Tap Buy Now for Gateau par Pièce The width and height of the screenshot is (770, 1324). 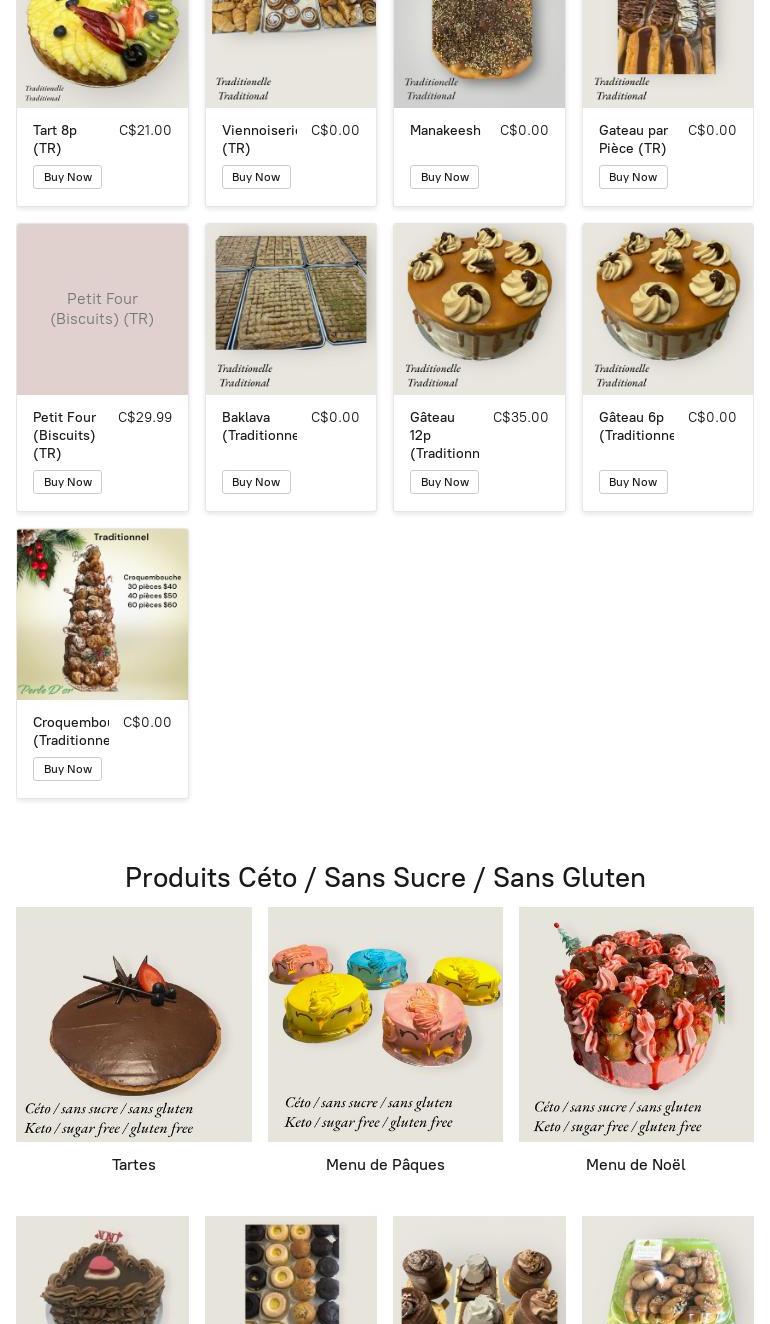[x=633, y=177]
